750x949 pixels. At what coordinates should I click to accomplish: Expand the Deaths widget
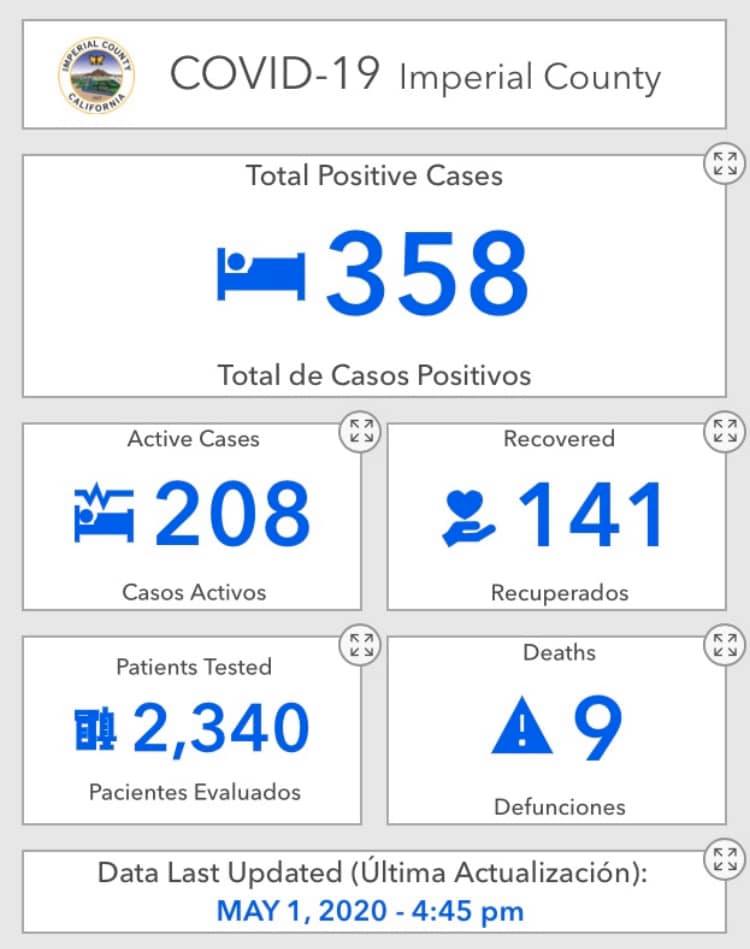725,645
